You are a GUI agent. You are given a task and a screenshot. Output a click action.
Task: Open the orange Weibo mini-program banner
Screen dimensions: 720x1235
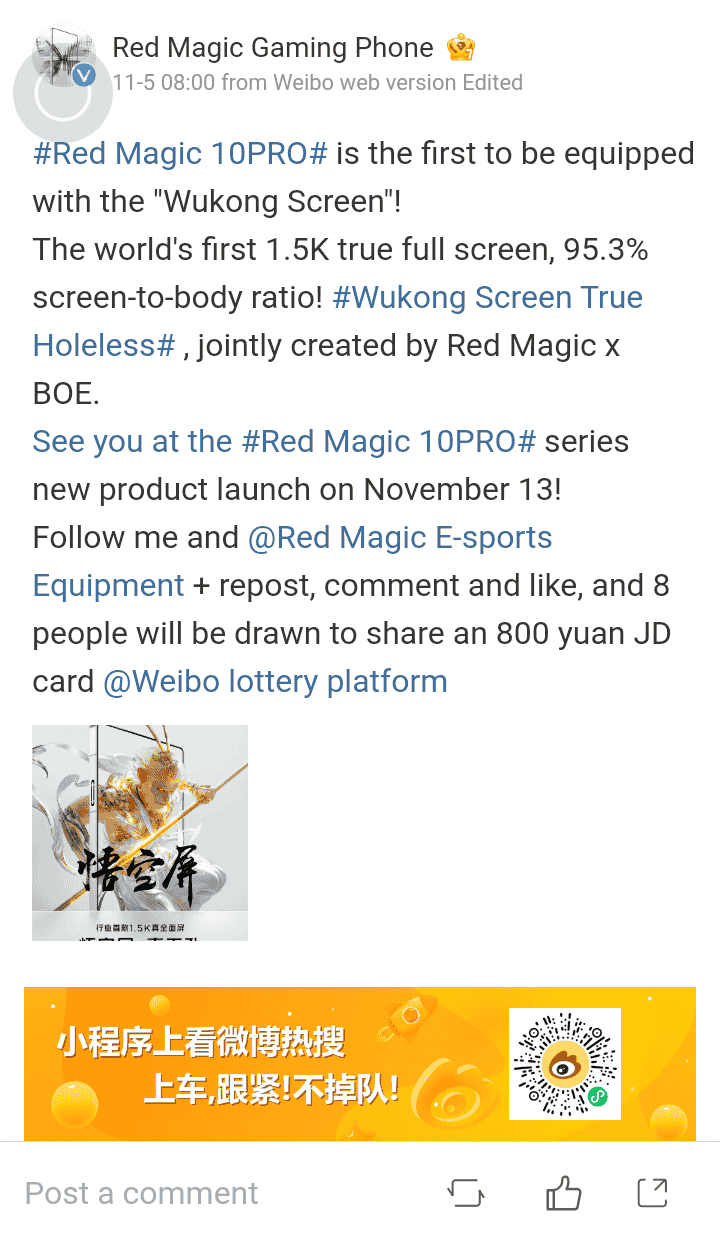point(359,1063)
